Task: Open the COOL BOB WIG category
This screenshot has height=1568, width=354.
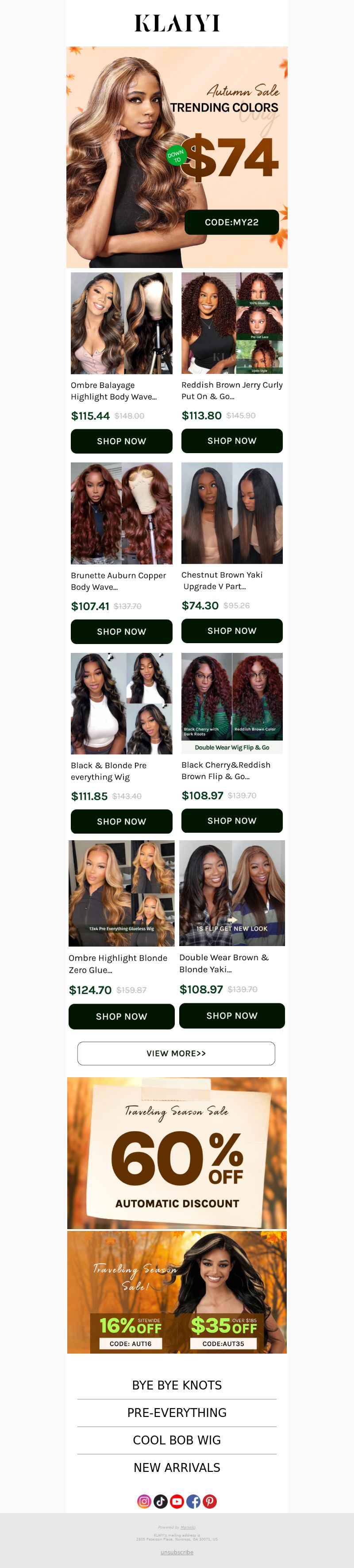Action: click(x=177, y=1440)
